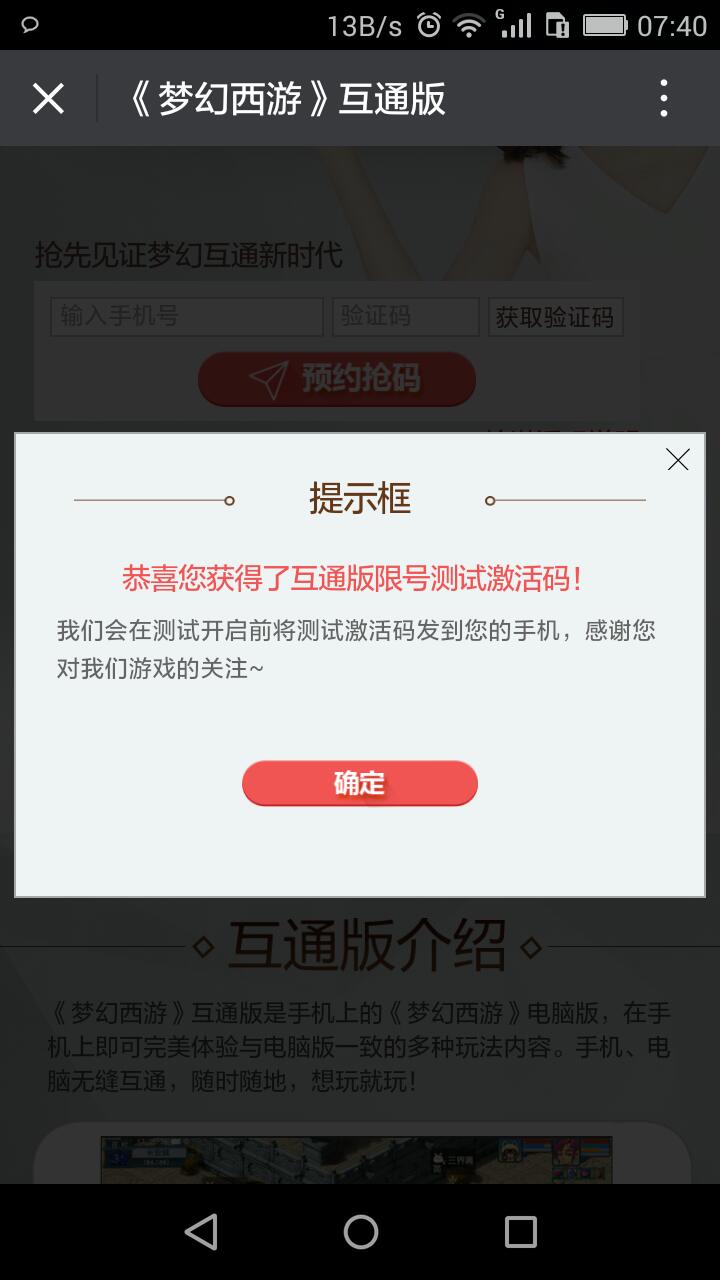
Task: Tap the 验证码 code field
Action: (405, 317)
